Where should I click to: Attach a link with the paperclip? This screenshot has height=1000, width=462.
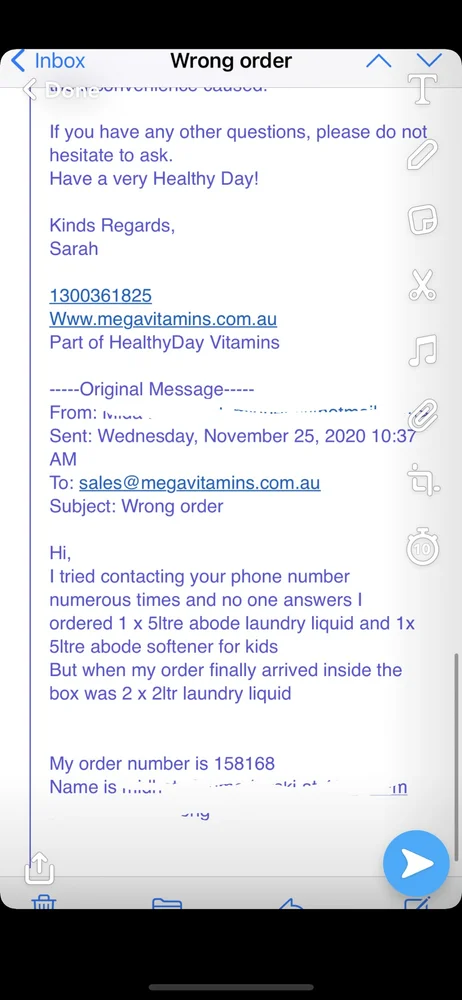point(422,415)
